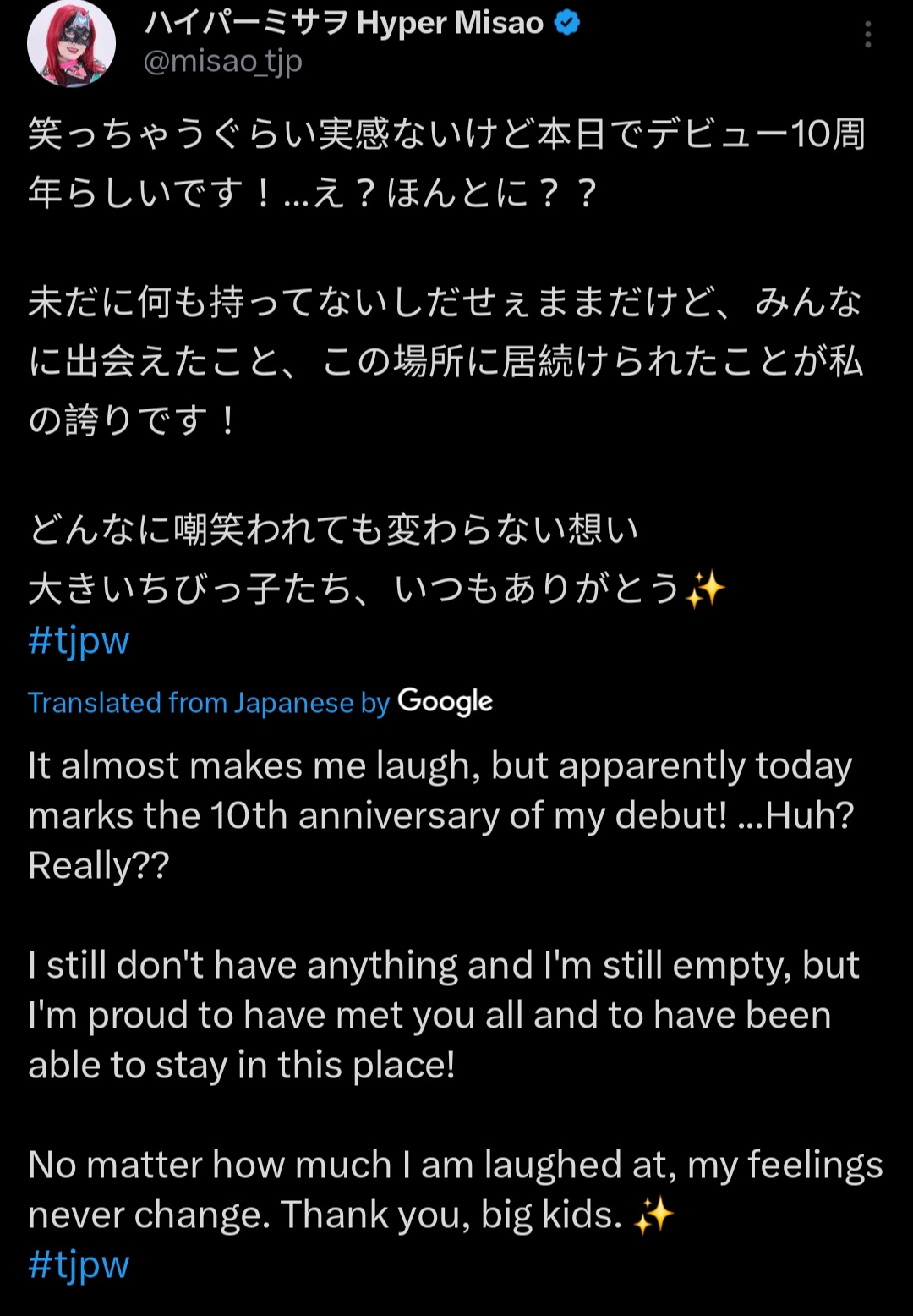Open the tweet's three-dot overflow menu

pos(867,35)
